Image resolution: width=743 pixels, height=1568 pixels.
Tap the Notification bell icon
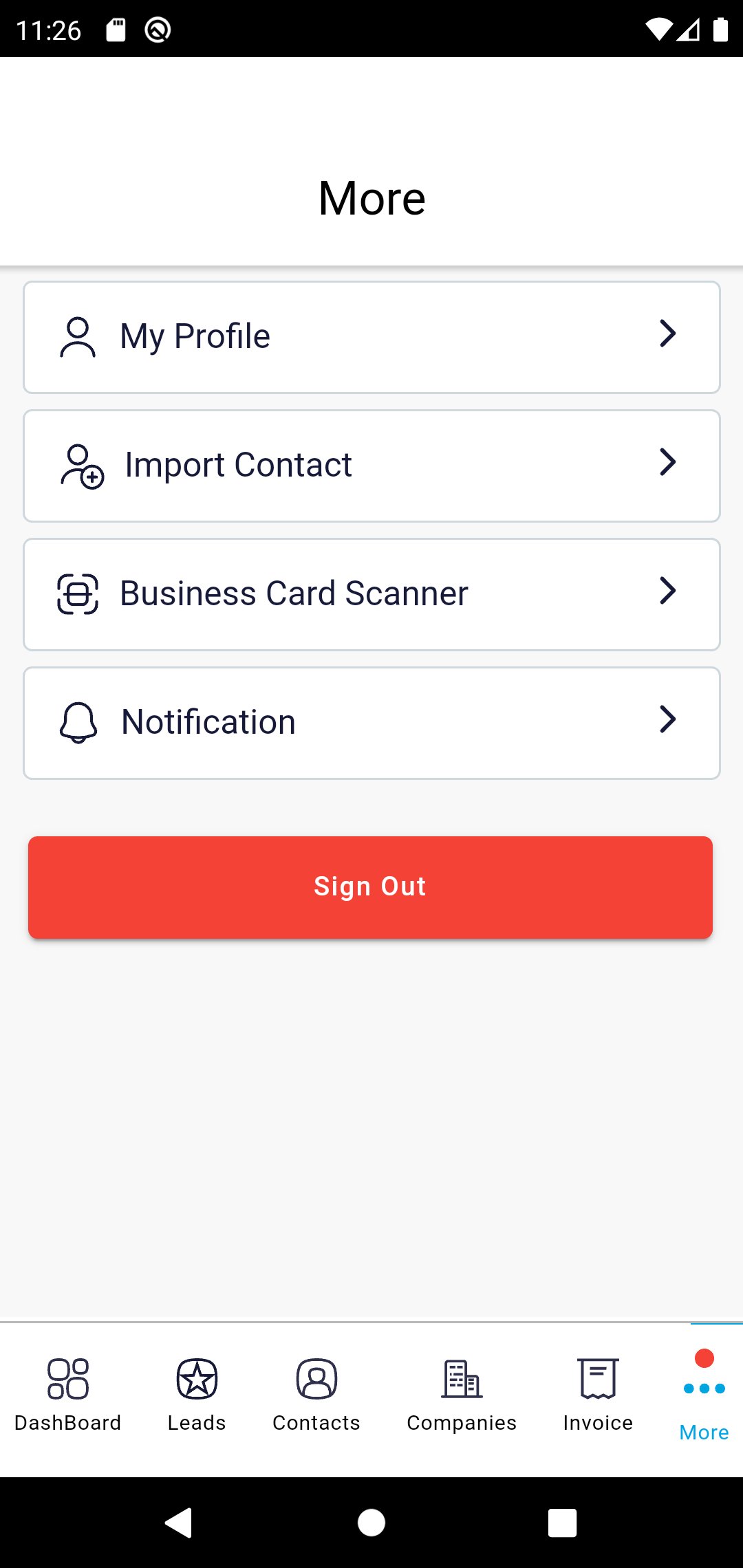(x=78, y=721)
